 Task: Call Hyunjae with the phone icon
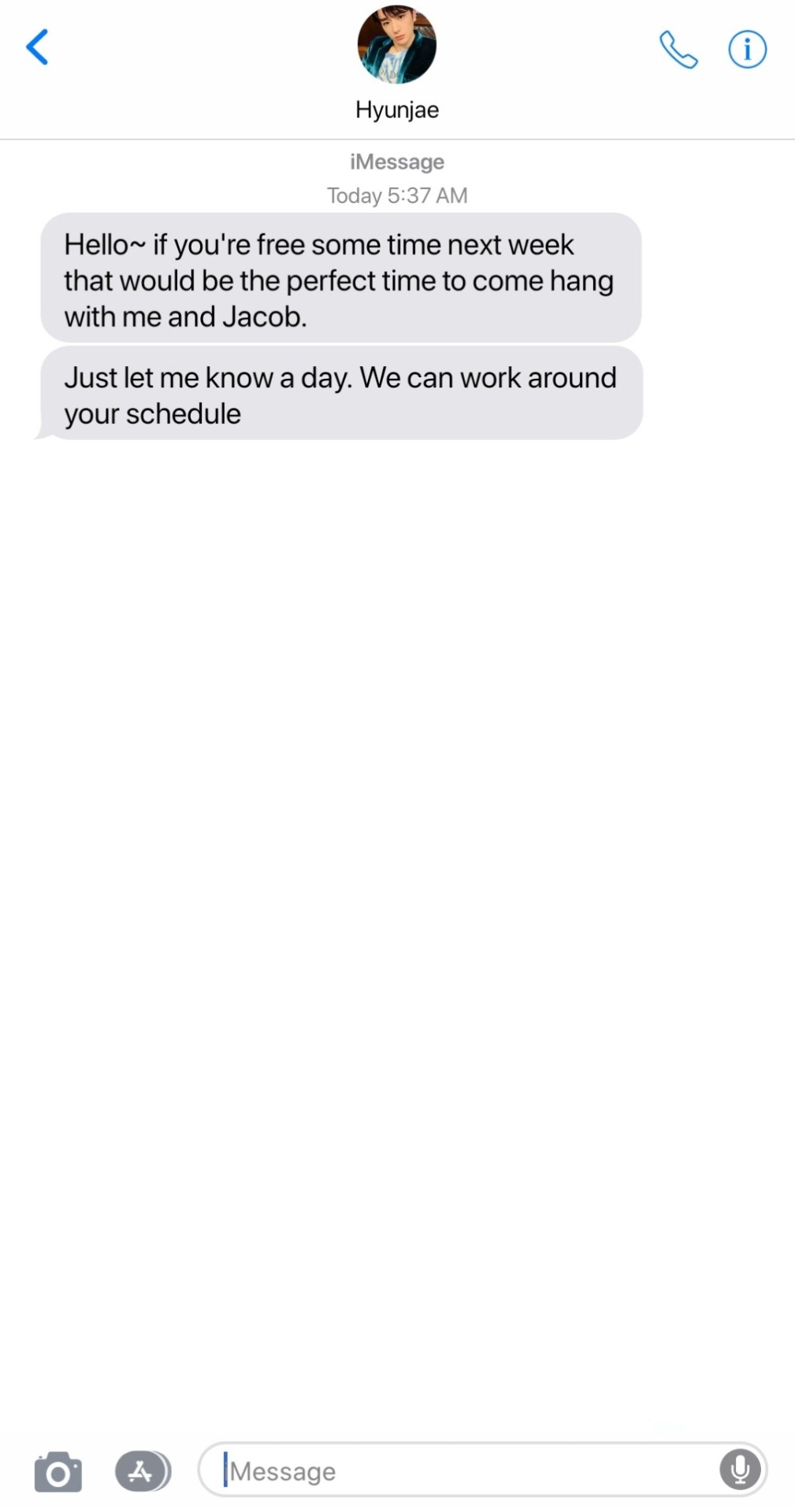(678, 50)
